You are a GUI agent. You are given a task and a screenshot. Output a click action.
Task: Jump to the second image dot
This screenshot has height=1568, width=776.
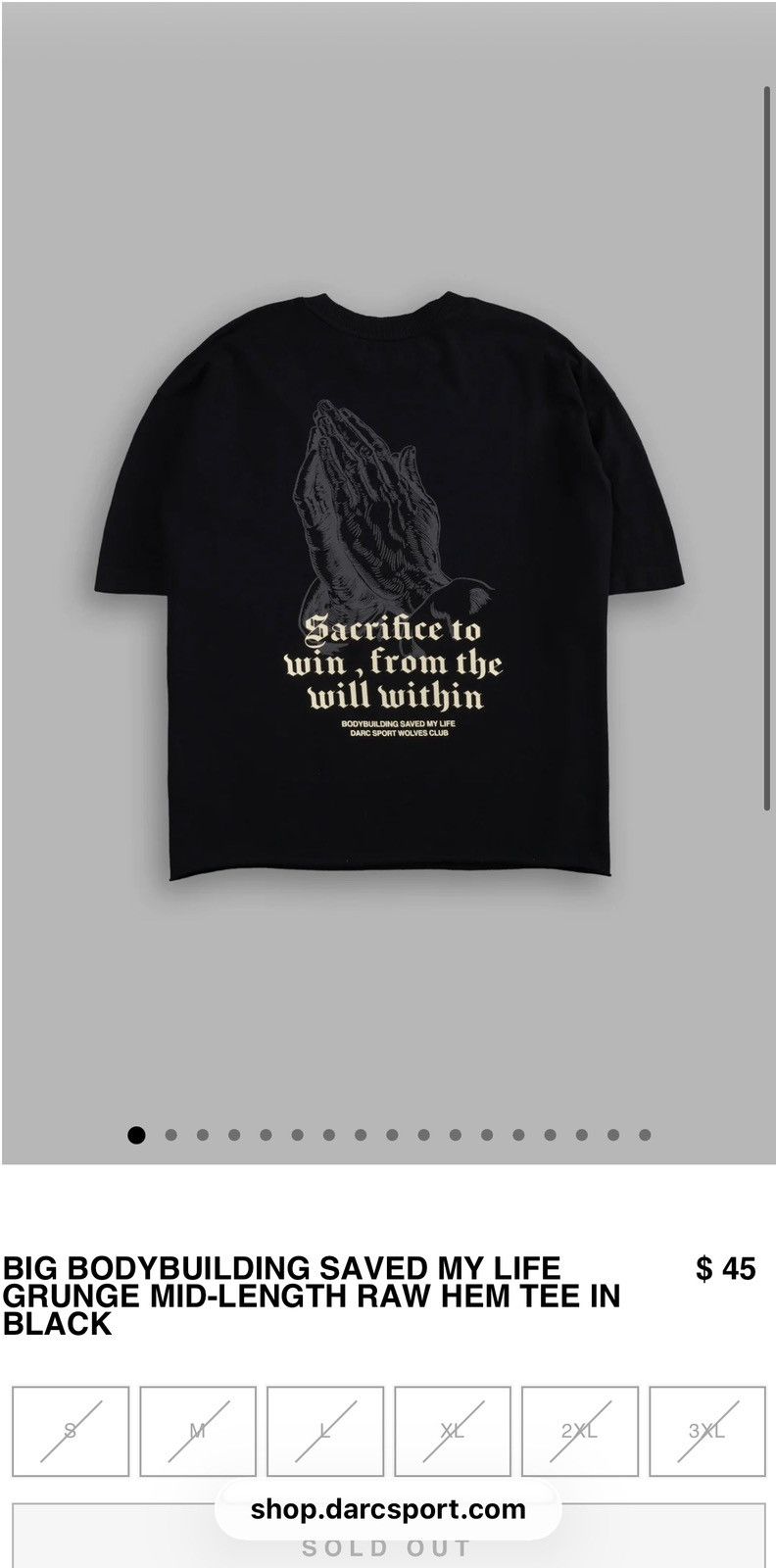coord(170,1135)
